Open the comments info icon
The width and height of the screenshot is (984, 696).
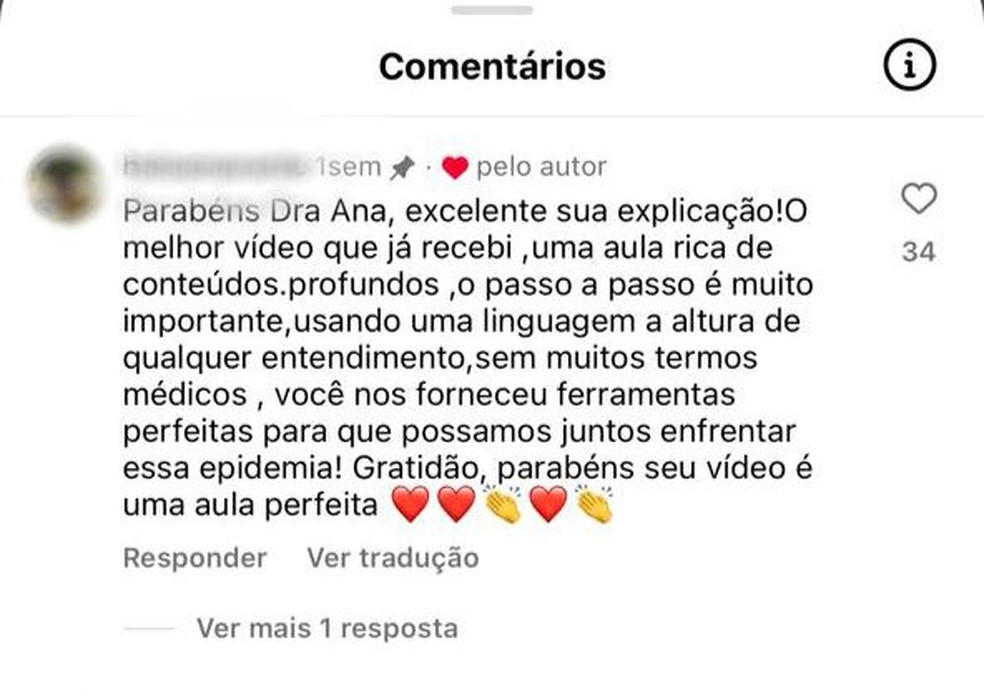909,66
